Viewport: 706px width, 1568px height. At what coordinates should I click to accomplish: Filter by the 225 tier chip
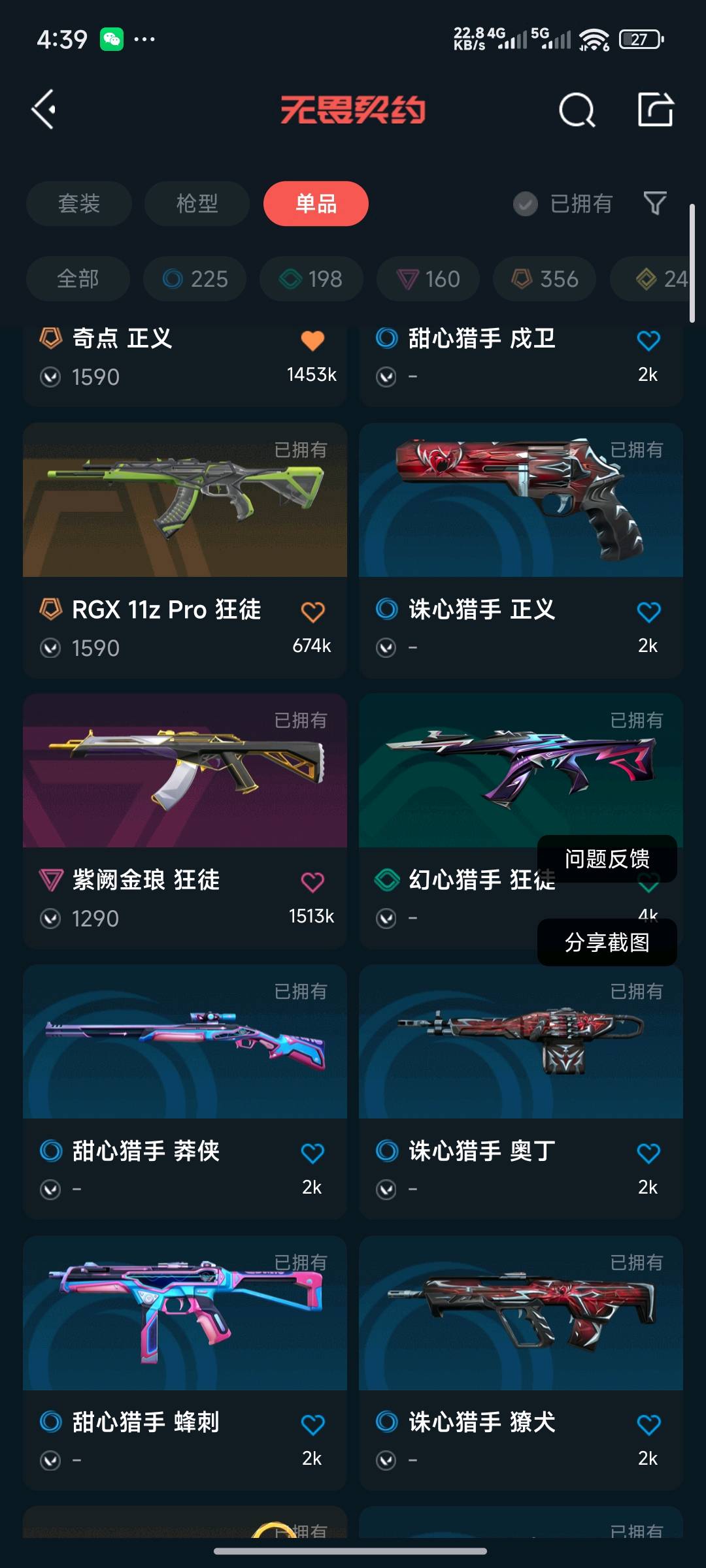pos(195,279)
